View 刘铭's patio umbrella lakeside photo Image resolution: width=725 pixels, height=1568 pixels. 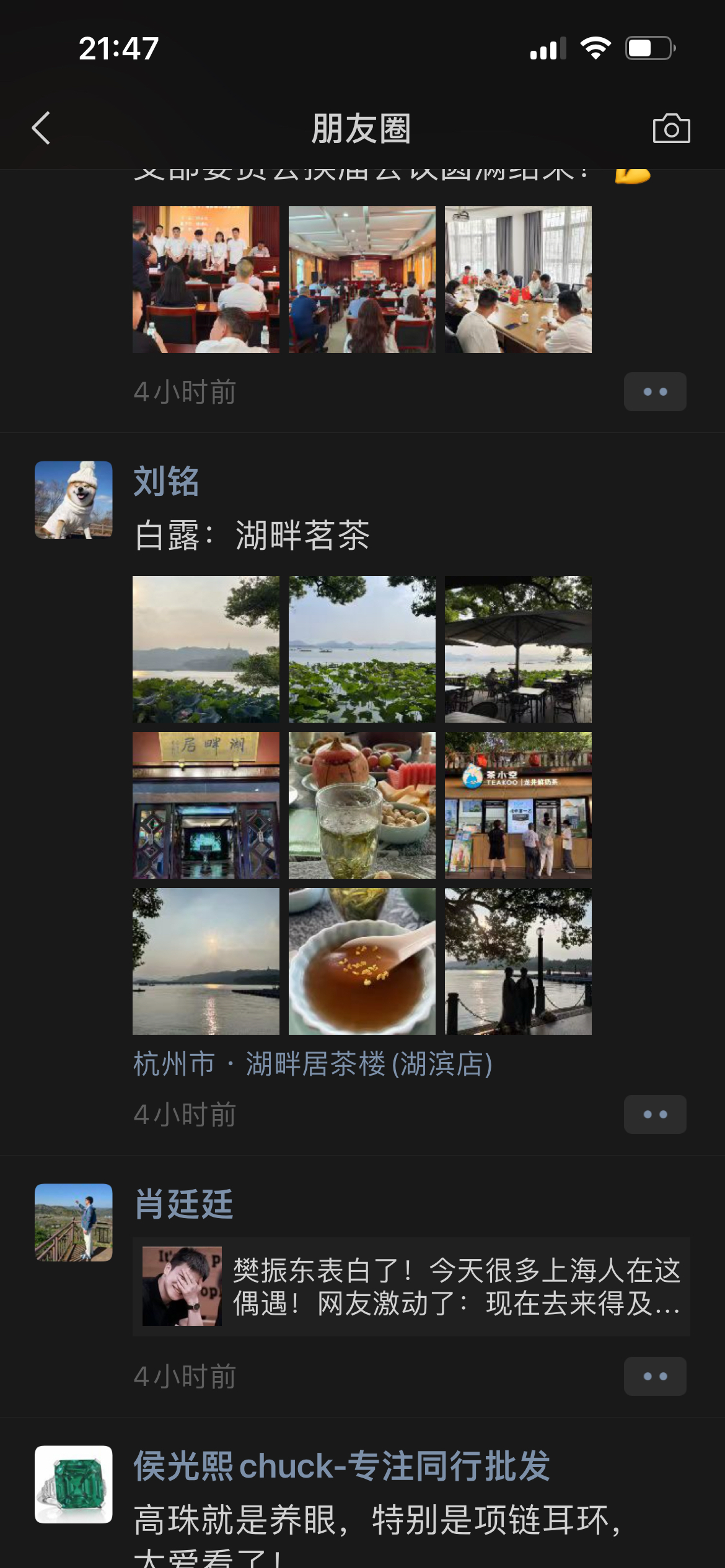[x=518, y=649]
